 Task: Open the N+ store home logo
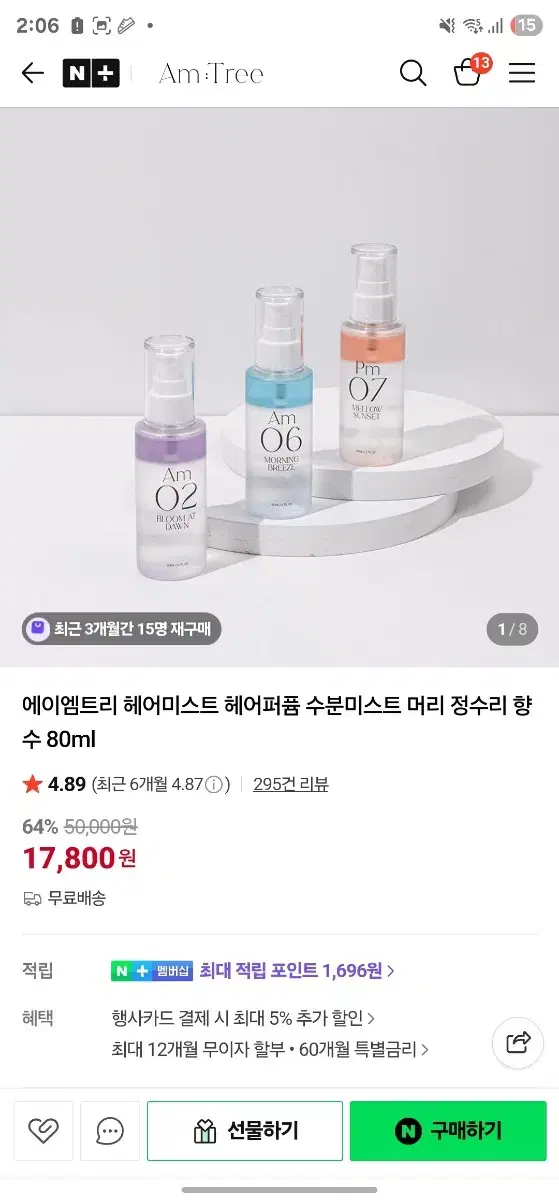[x=91, y=73]
